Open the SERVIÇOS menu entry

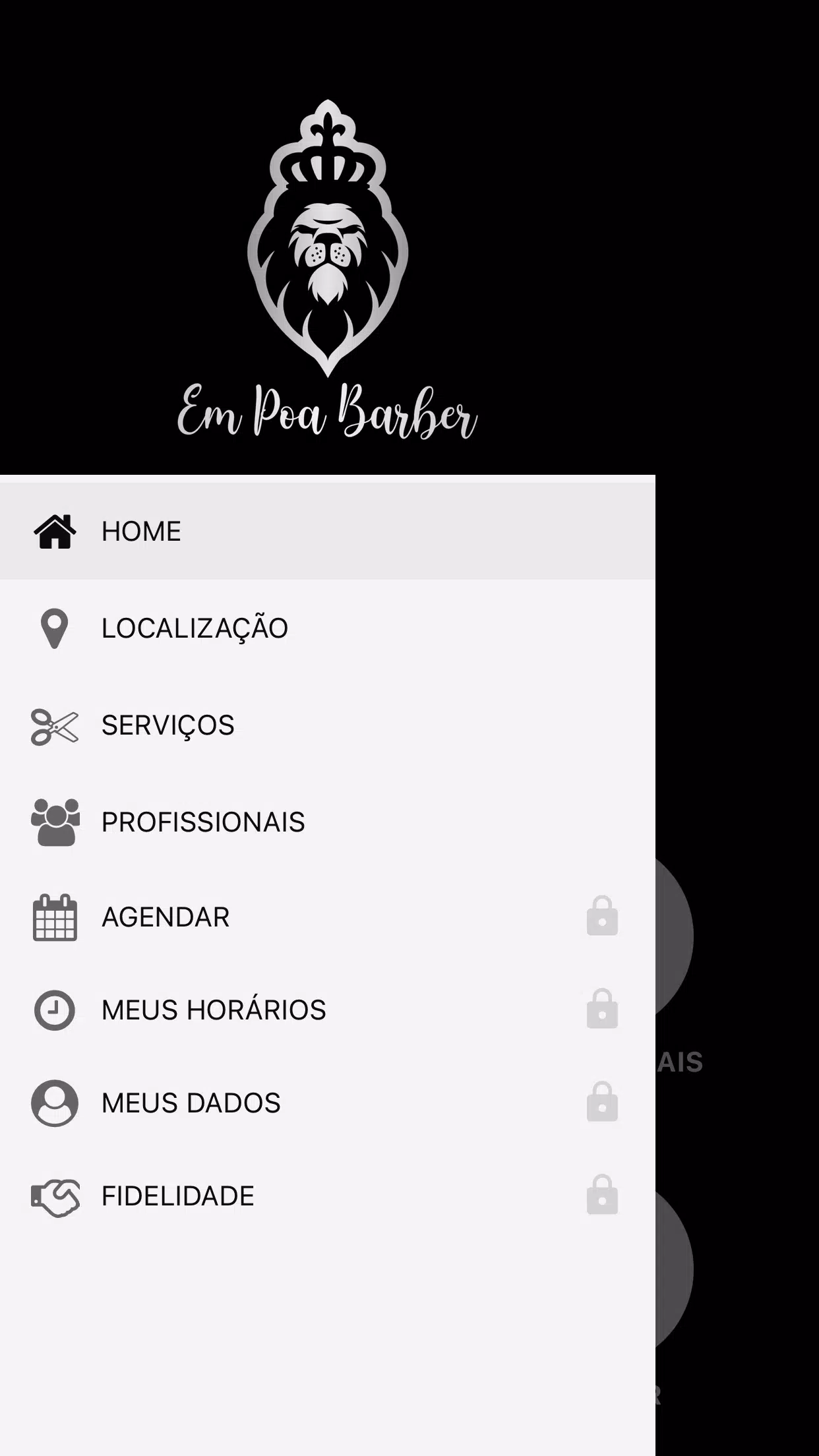[x=167, y=725]
